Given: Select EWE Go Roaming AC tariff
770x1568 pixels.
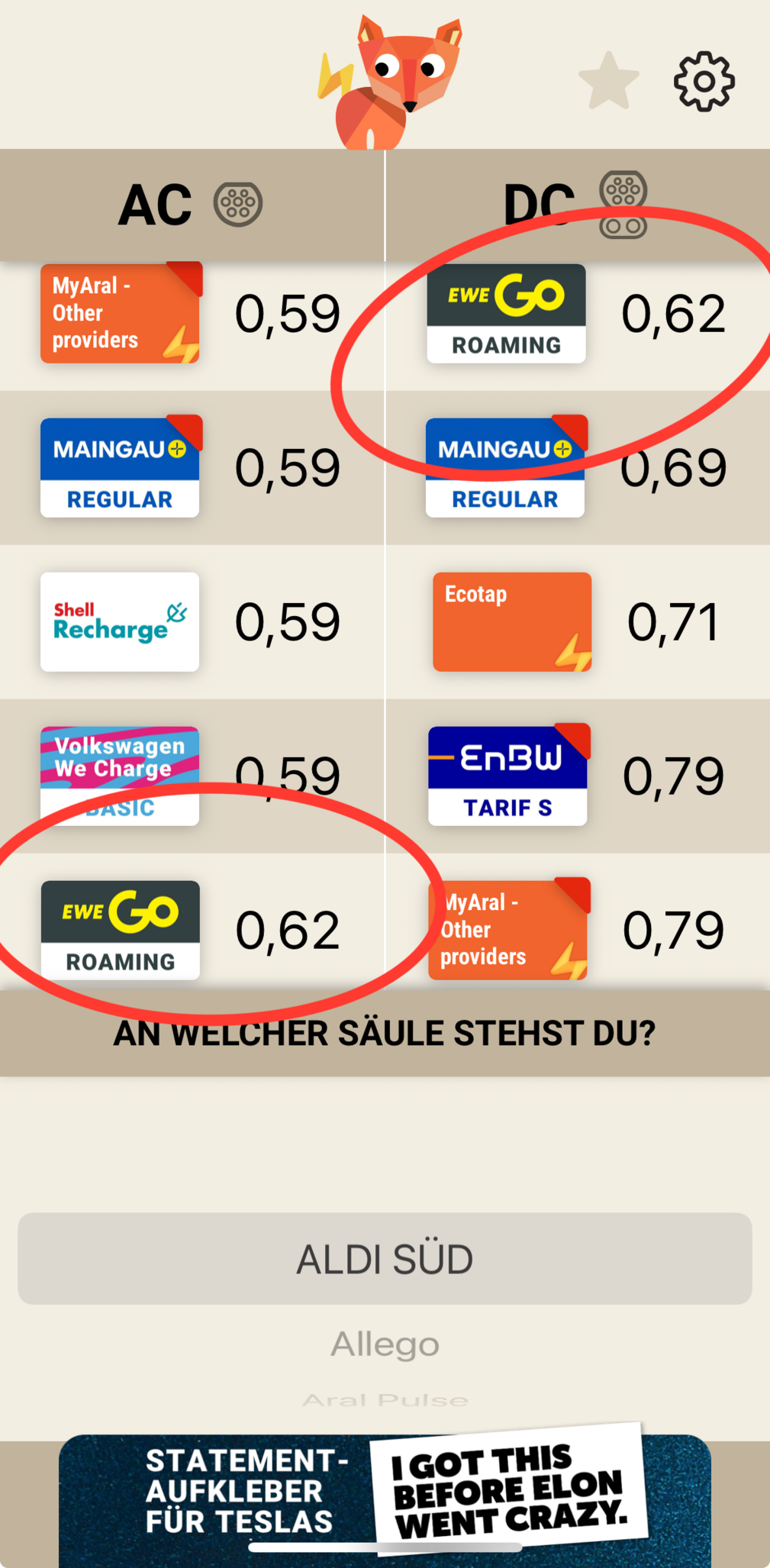Looking at the screenshot, I should point(121,930).
